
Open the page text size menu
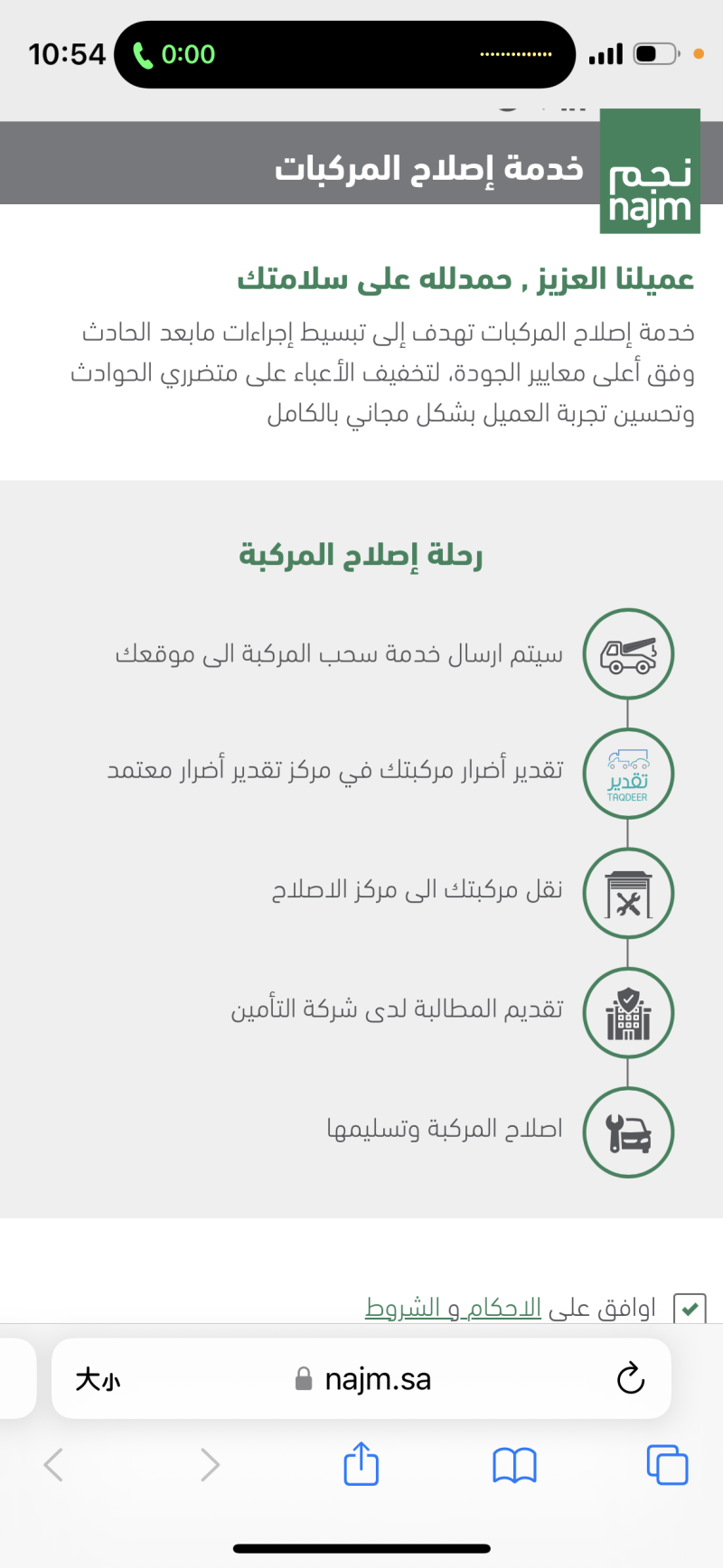(98, 1379)
